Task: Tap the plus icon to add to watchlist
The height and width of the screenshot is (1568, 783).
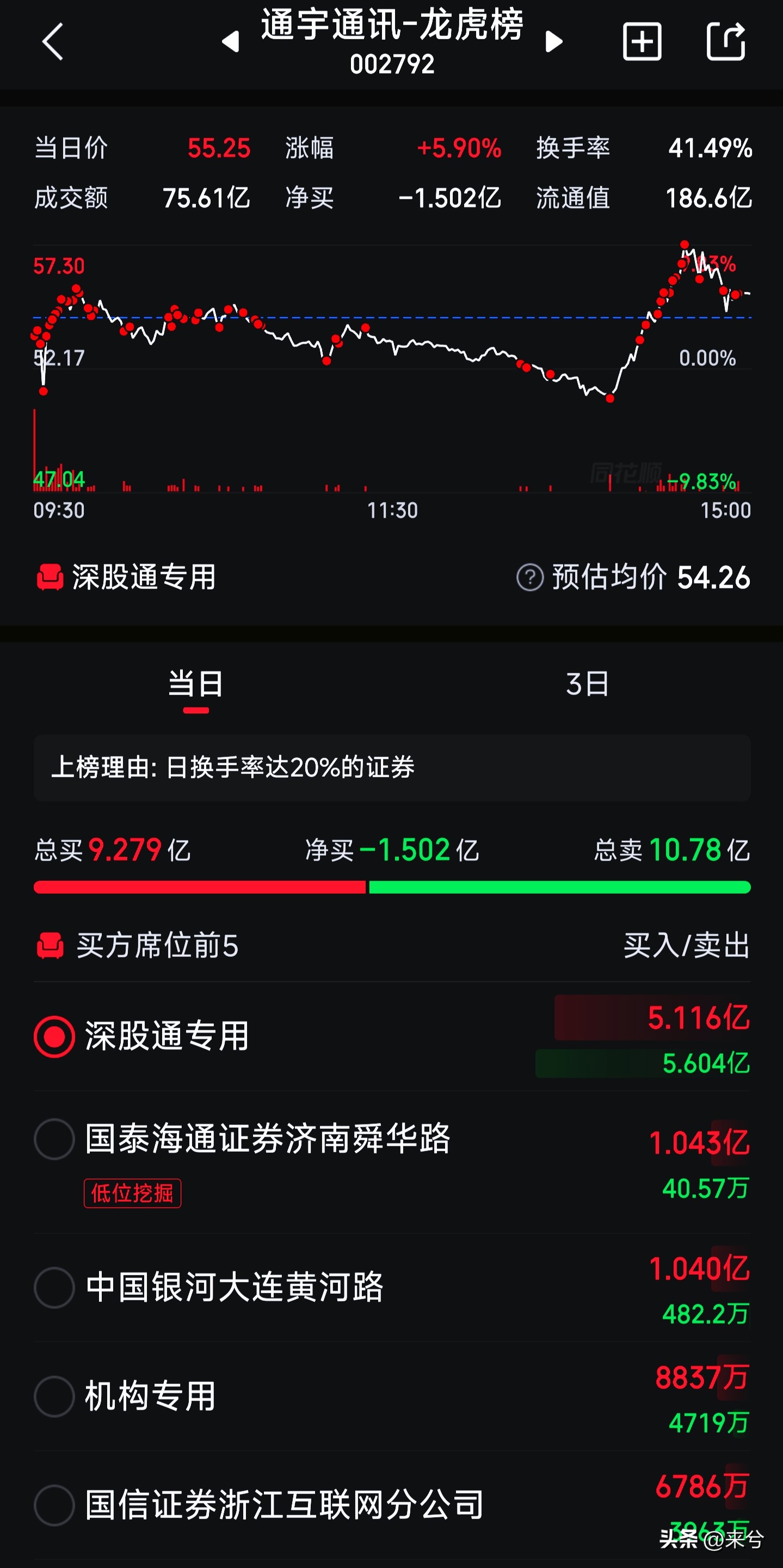Action: 642,42
